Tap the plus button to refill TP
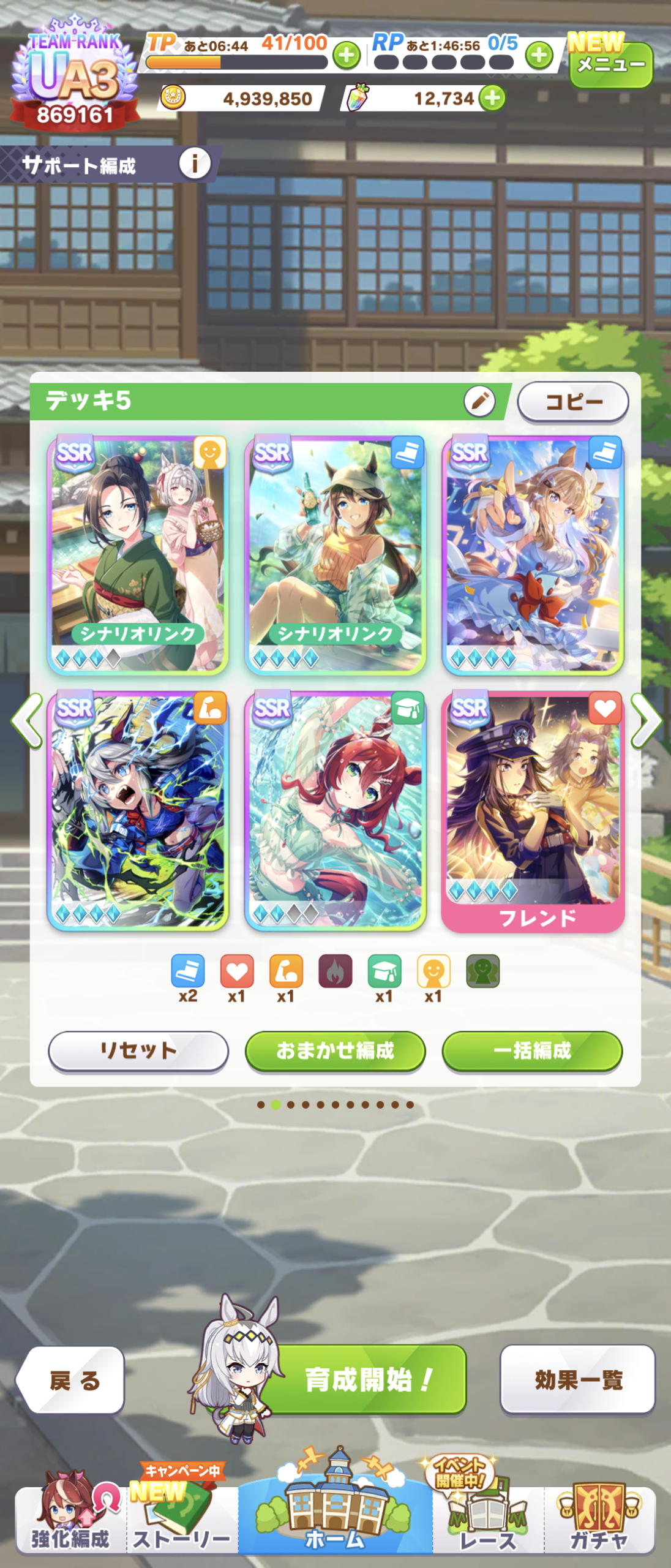 coord(347,56)
